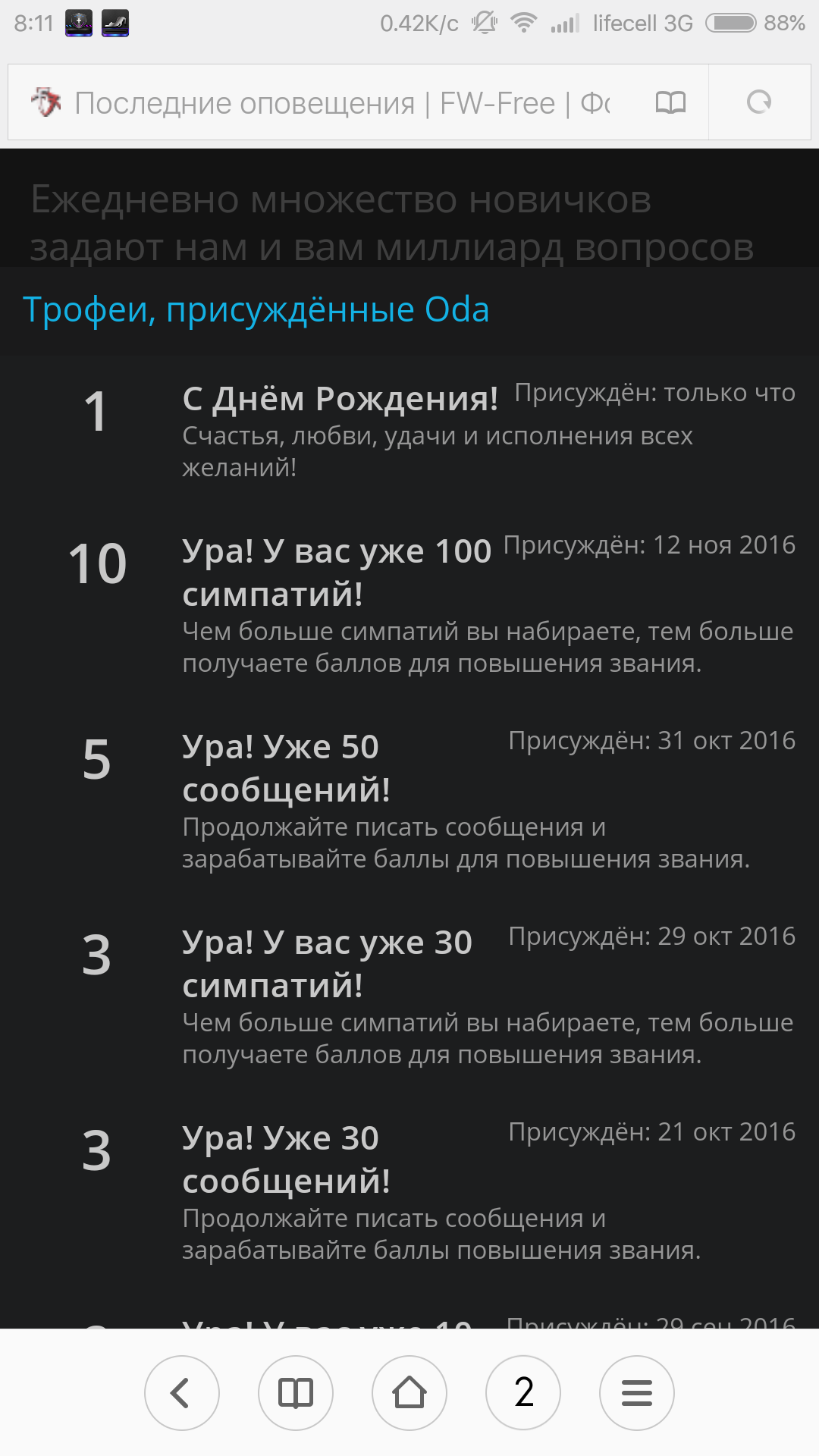Open browser bookmarks
The image size is (819, 1456).
296,1393
